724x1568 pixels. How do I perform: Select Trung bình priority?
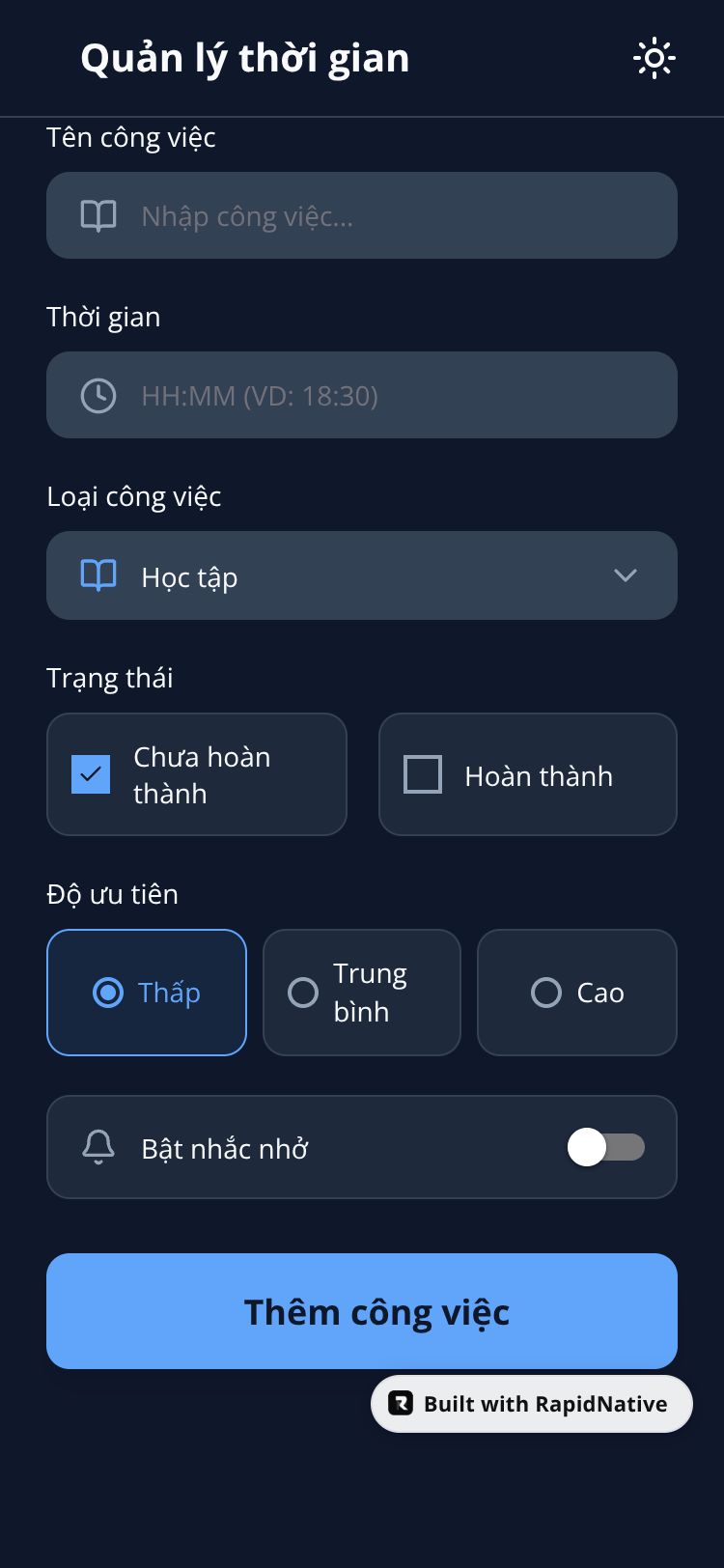(x=361, y=993)
